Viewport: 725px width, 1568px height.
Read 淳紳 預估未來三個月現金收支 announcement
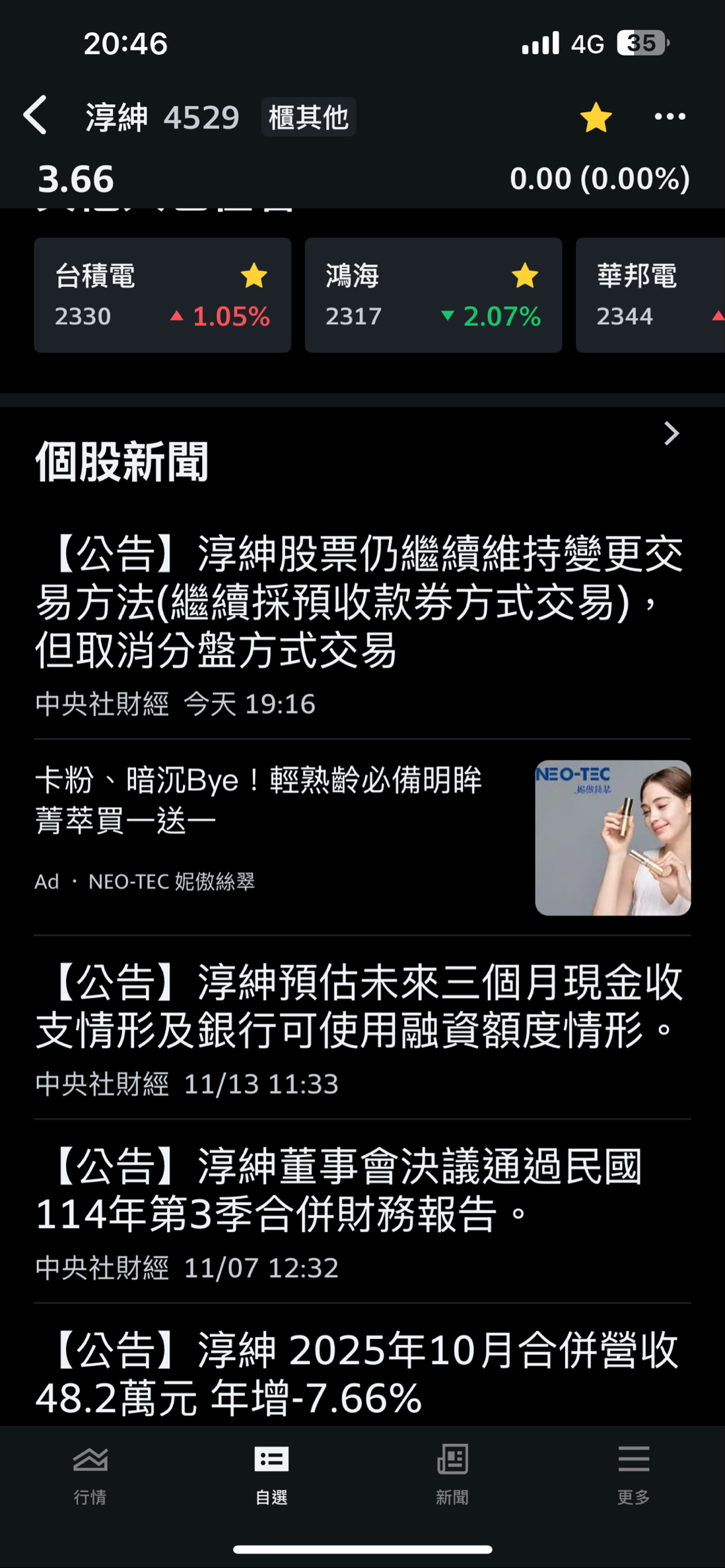360,1006
